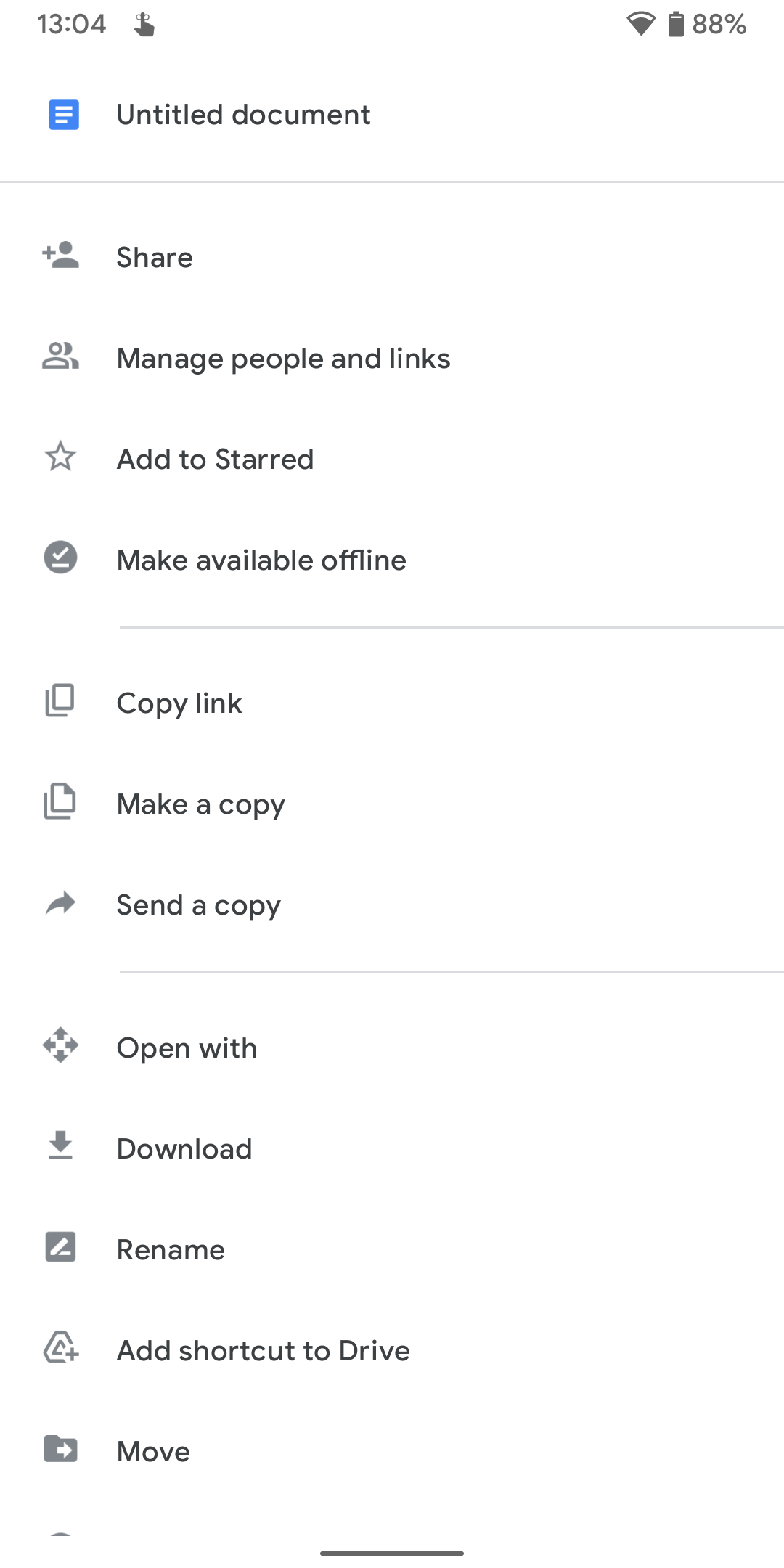This screenshot has width=784, height=1568.
Task: Tap the Manage people and links icon
Action: (x=60, y=357)
